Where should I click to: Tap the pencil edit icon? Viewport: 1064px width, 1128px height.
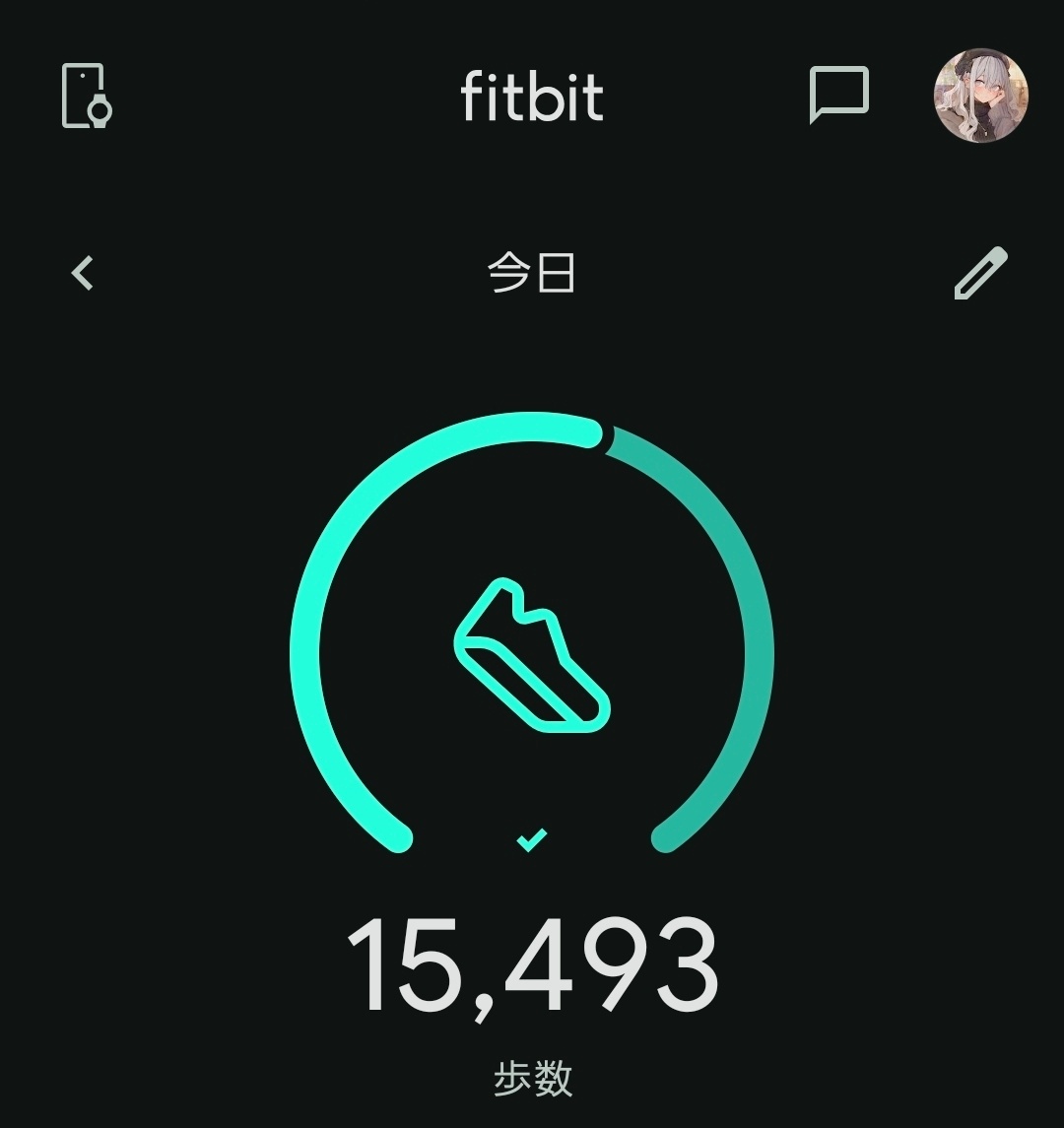(x=981, y=273)
